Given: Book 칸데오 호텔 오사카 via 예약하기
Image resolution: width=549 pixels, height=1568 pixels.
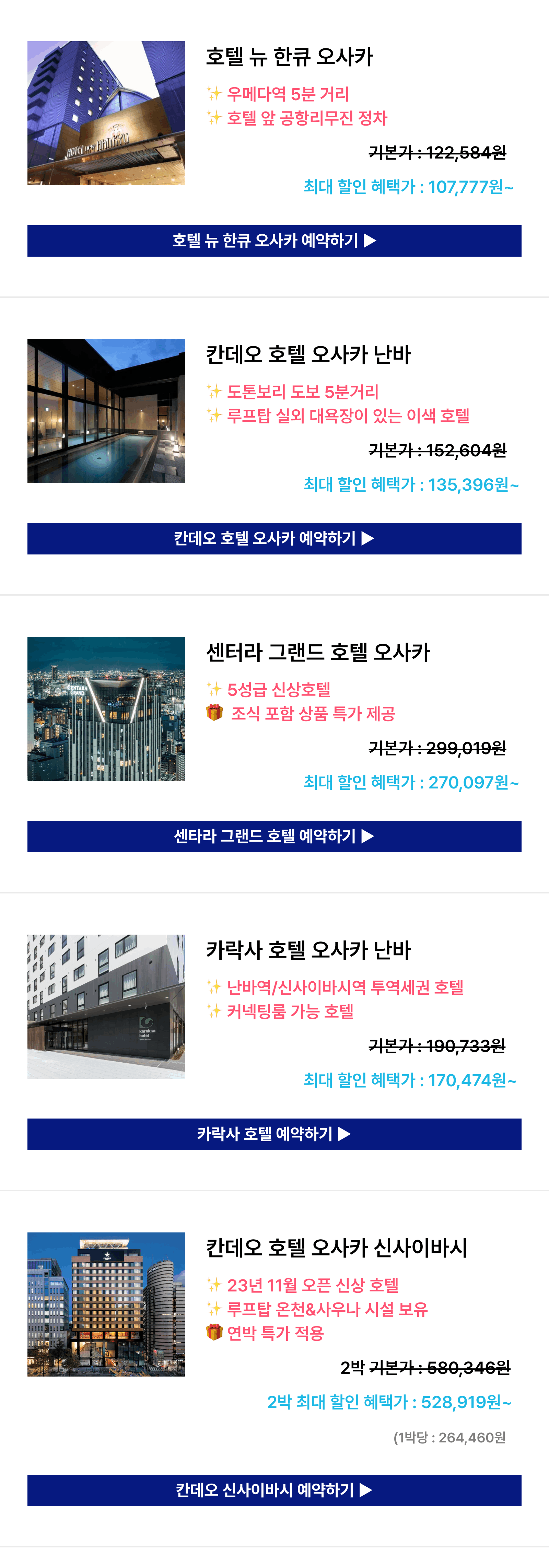Looking at the screenshot, I should [x=274, y=539].
